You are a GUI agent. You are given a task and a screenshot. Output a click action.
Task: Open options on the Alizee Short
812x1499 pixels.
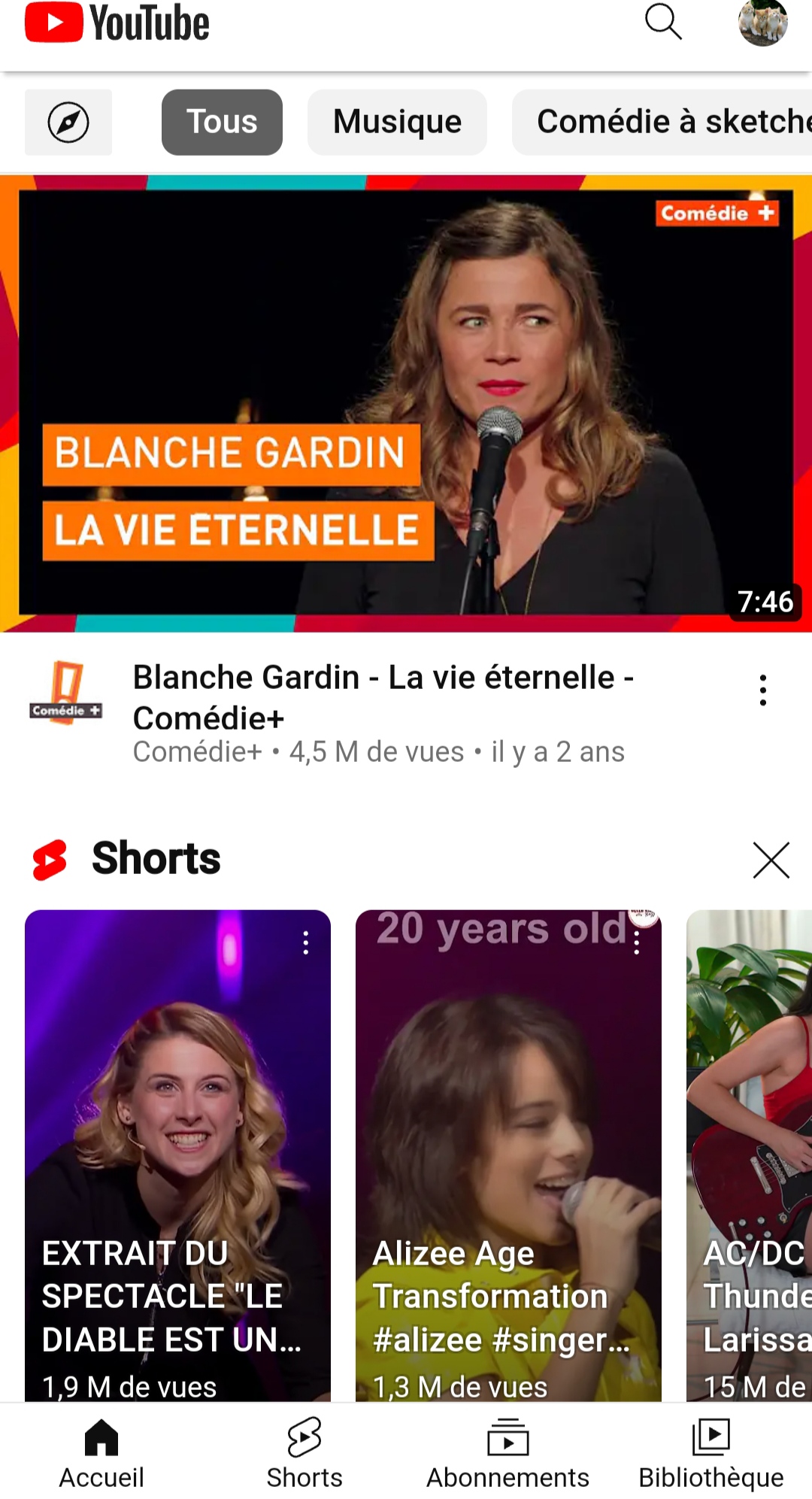[637, 943]
